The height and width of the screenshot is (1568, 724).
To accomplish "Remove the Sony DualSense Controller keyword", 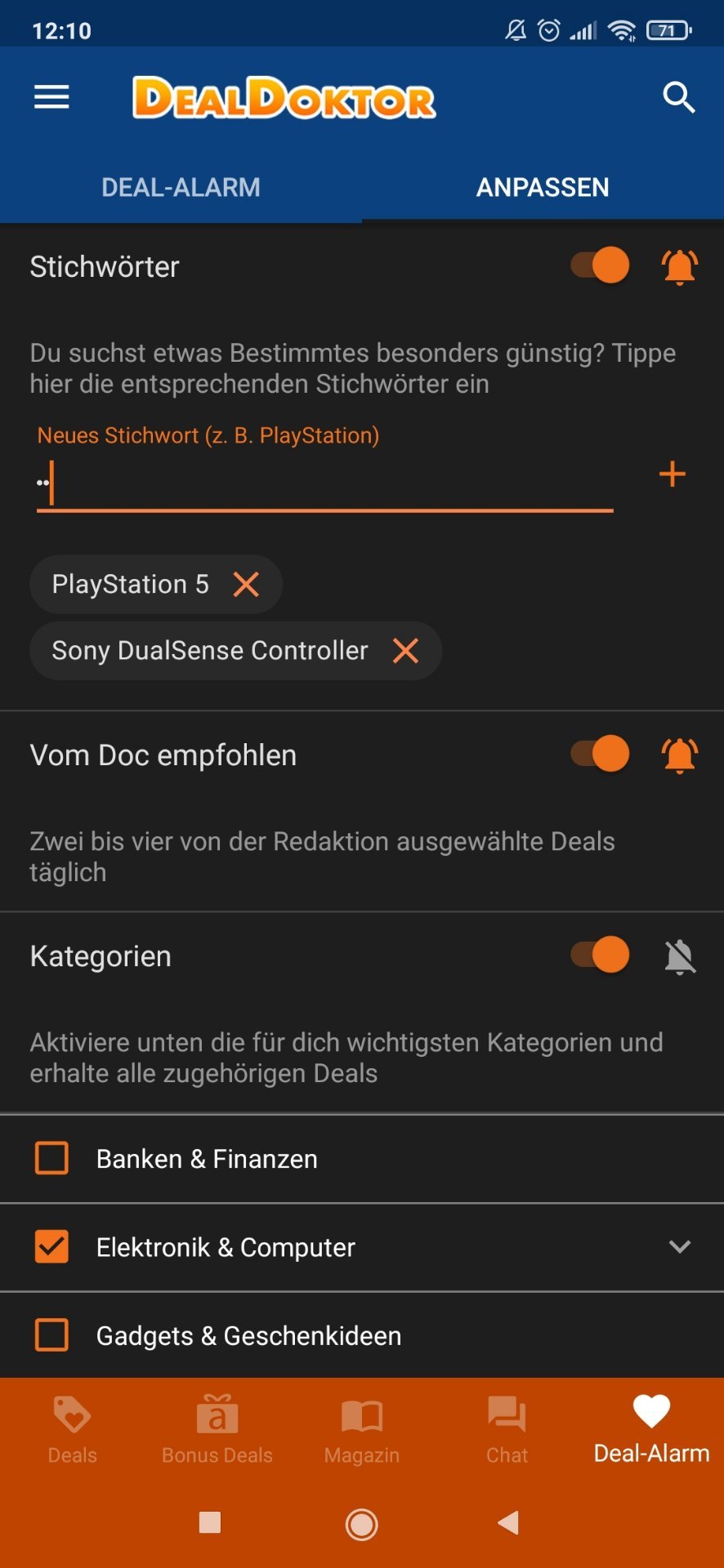I will [405, 651].
